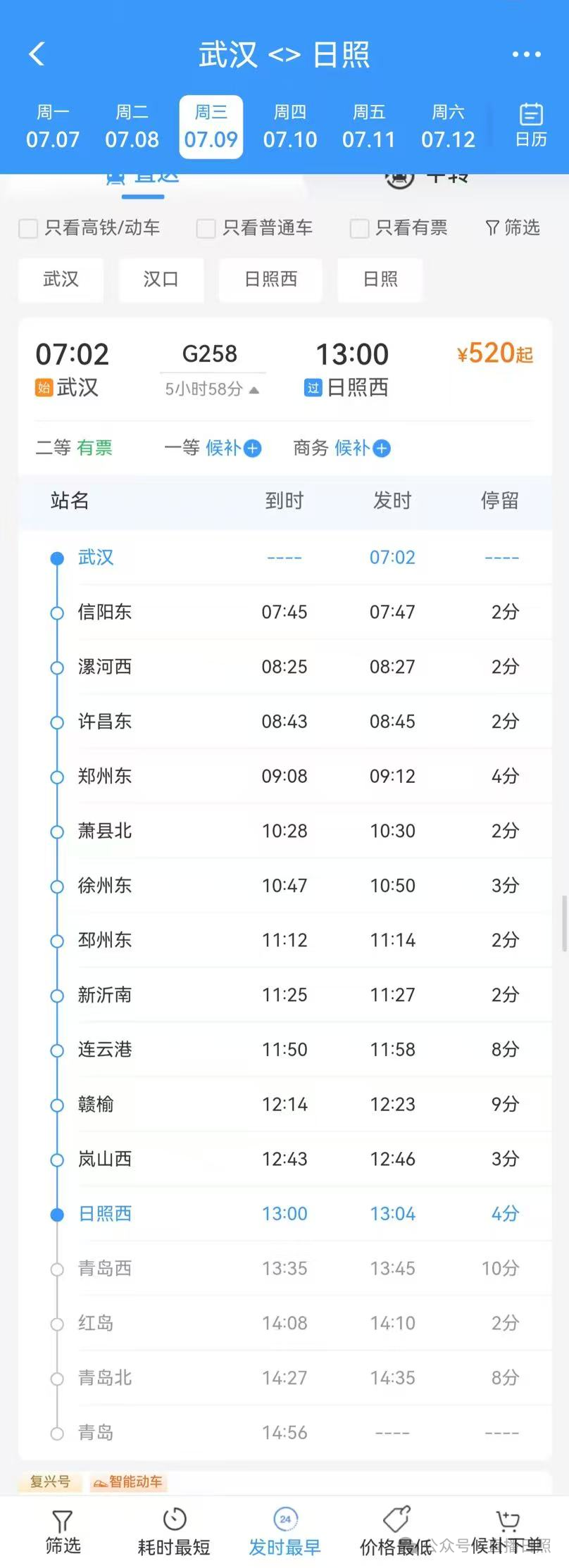Viewport: 569px width, 1568px height.
Task: Open 候补下单 in the bottom bar
Action: pos(507,1531)
